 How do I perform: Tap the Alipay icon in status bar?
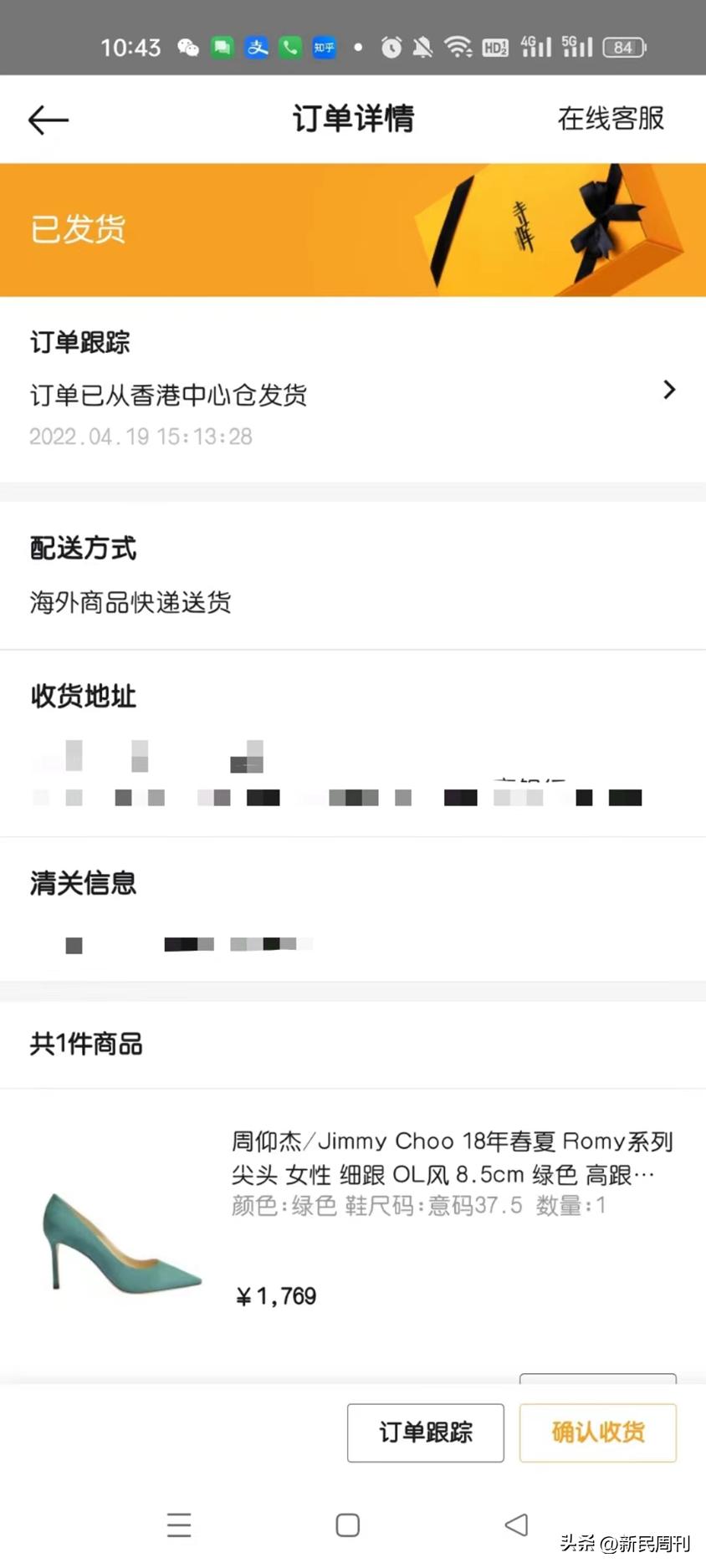tap(257, 48)
